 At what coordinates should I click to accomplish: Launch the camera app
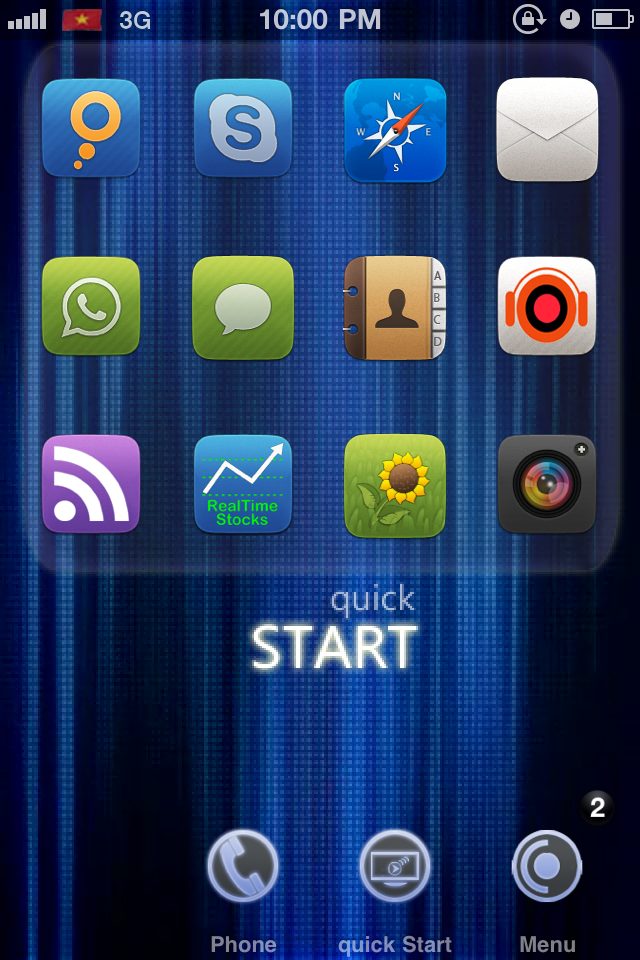tap(547, 484)
